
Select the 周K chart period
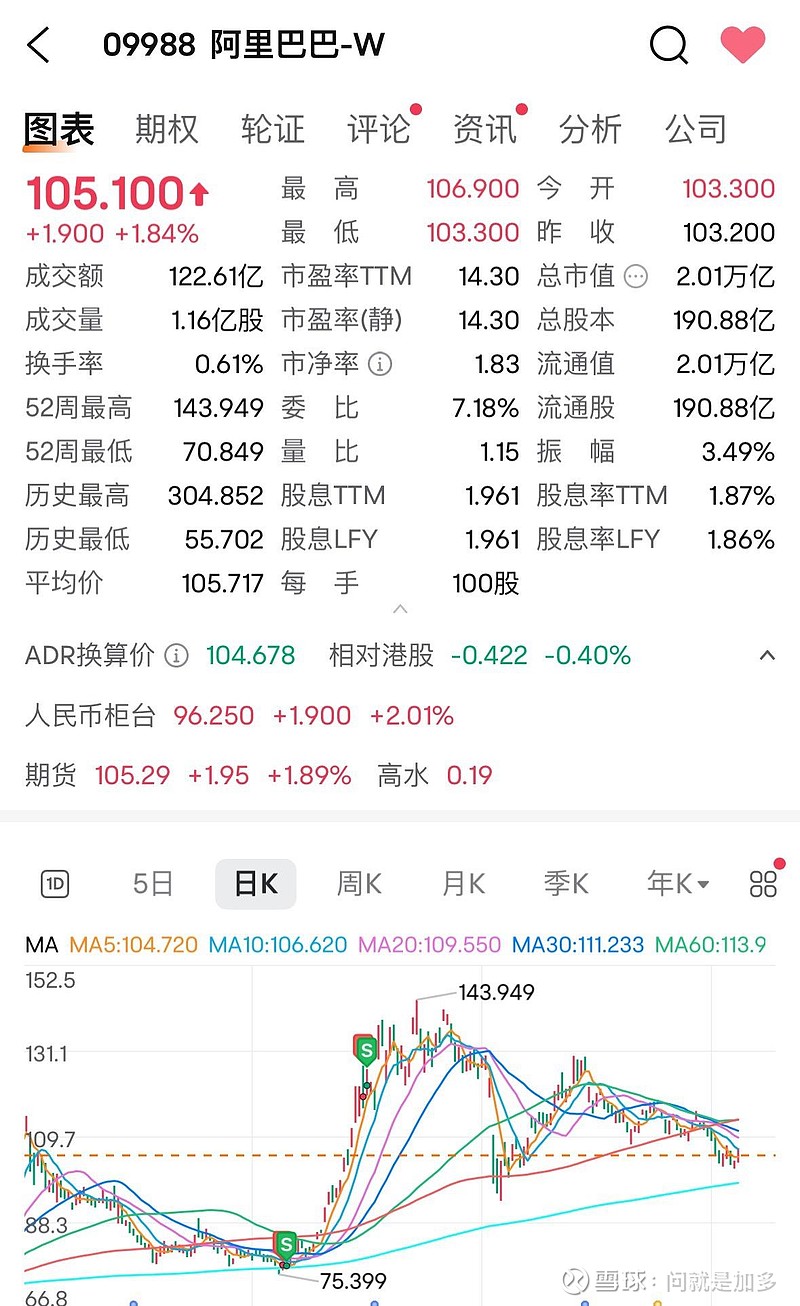click(x=358, y=884)
